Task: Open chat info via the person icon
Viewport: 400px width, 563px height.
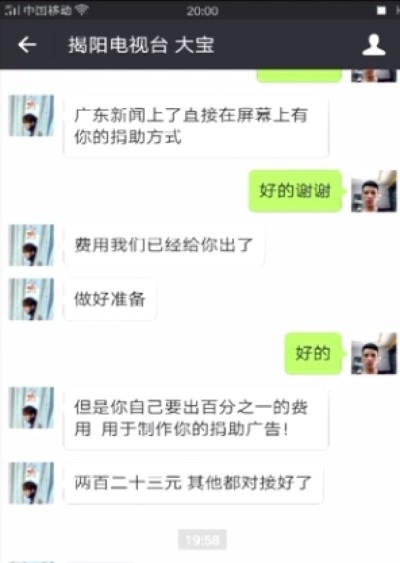Action: pos(374,45)
